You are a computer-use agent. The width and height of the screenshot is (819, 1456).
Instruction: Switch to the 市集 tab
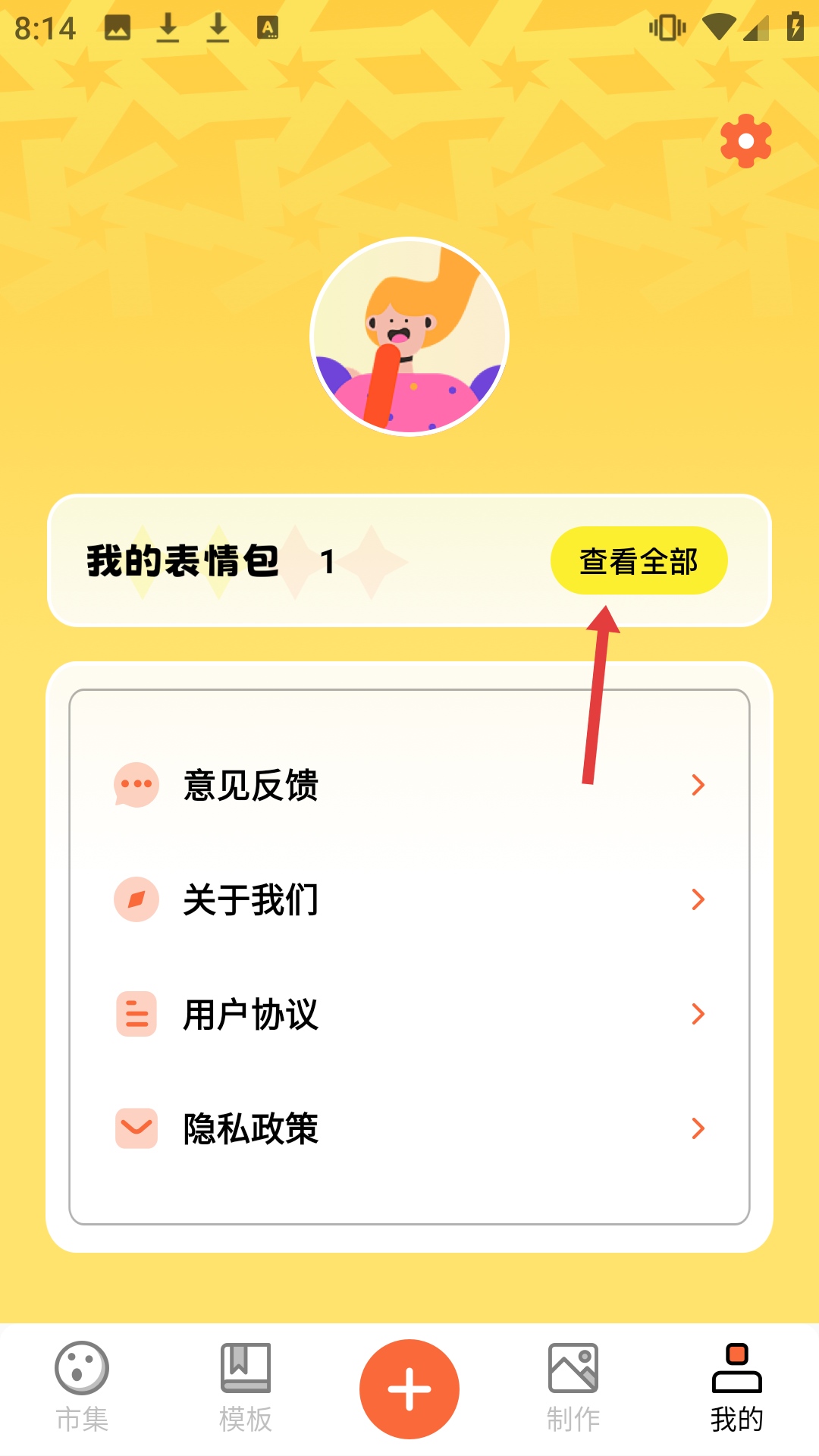tap(82, 1388)
